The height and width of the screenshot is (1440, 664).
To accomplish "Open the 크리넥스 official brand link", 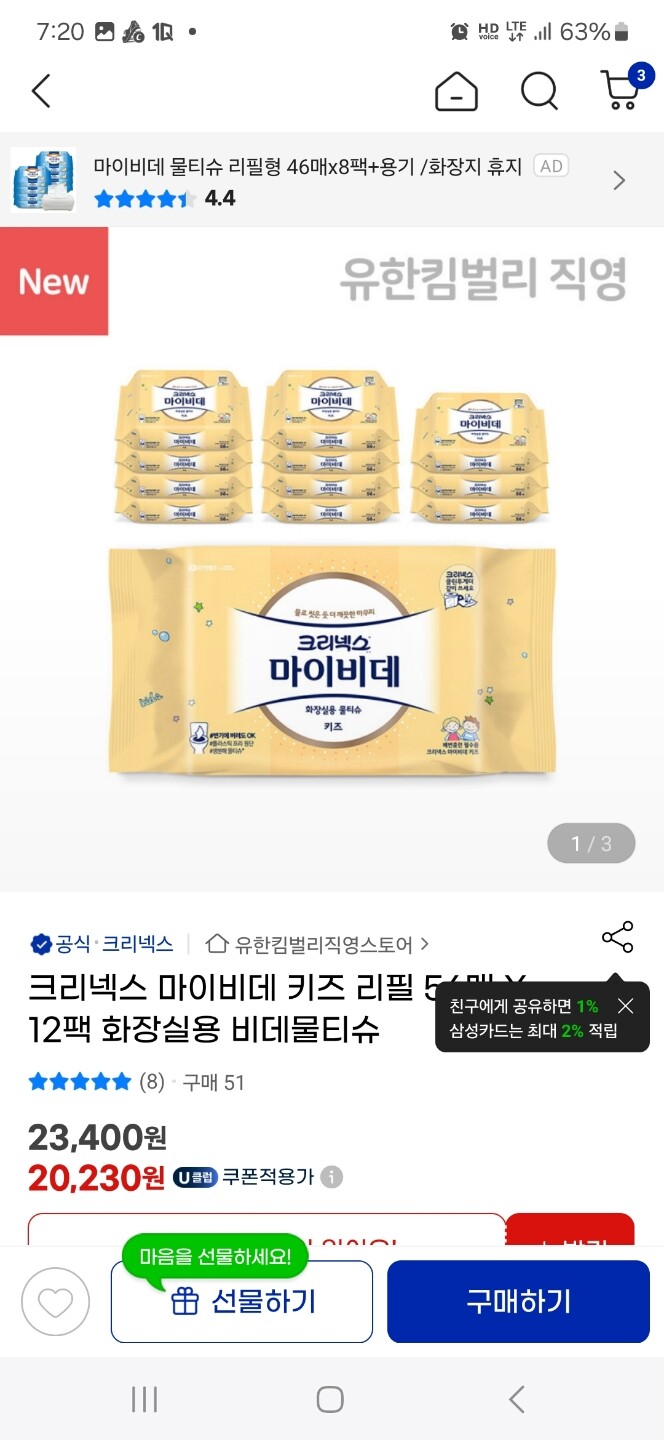I will [102, 943].
